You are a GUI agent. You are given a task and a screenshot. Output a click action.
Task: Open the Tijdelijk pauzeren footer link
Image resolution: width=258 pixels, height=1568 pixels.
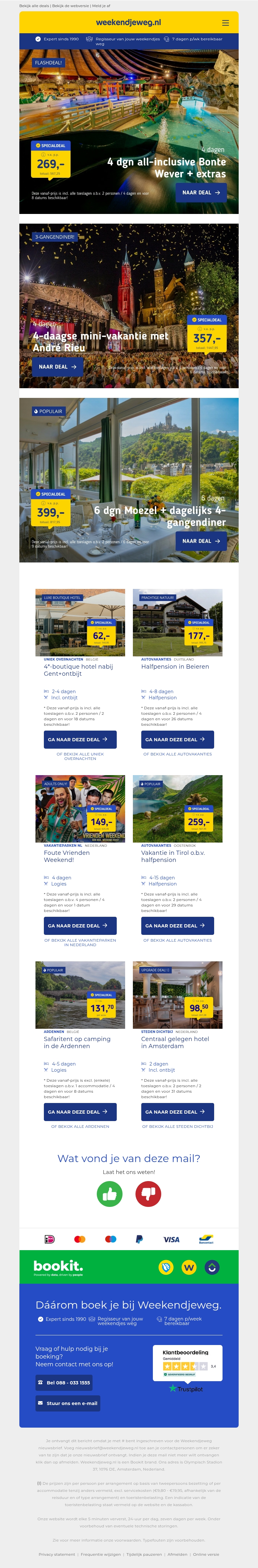click(144, 1554)
